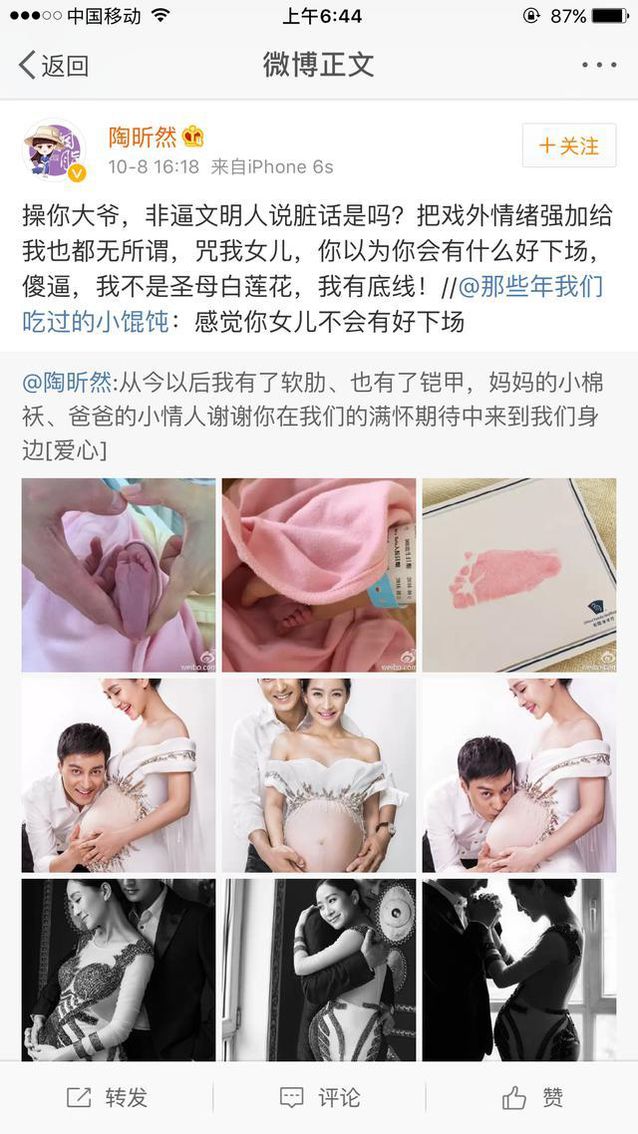Open silhouette window maternity photo
This screenshot has width=638, height=1134.
tap(518, 970)
